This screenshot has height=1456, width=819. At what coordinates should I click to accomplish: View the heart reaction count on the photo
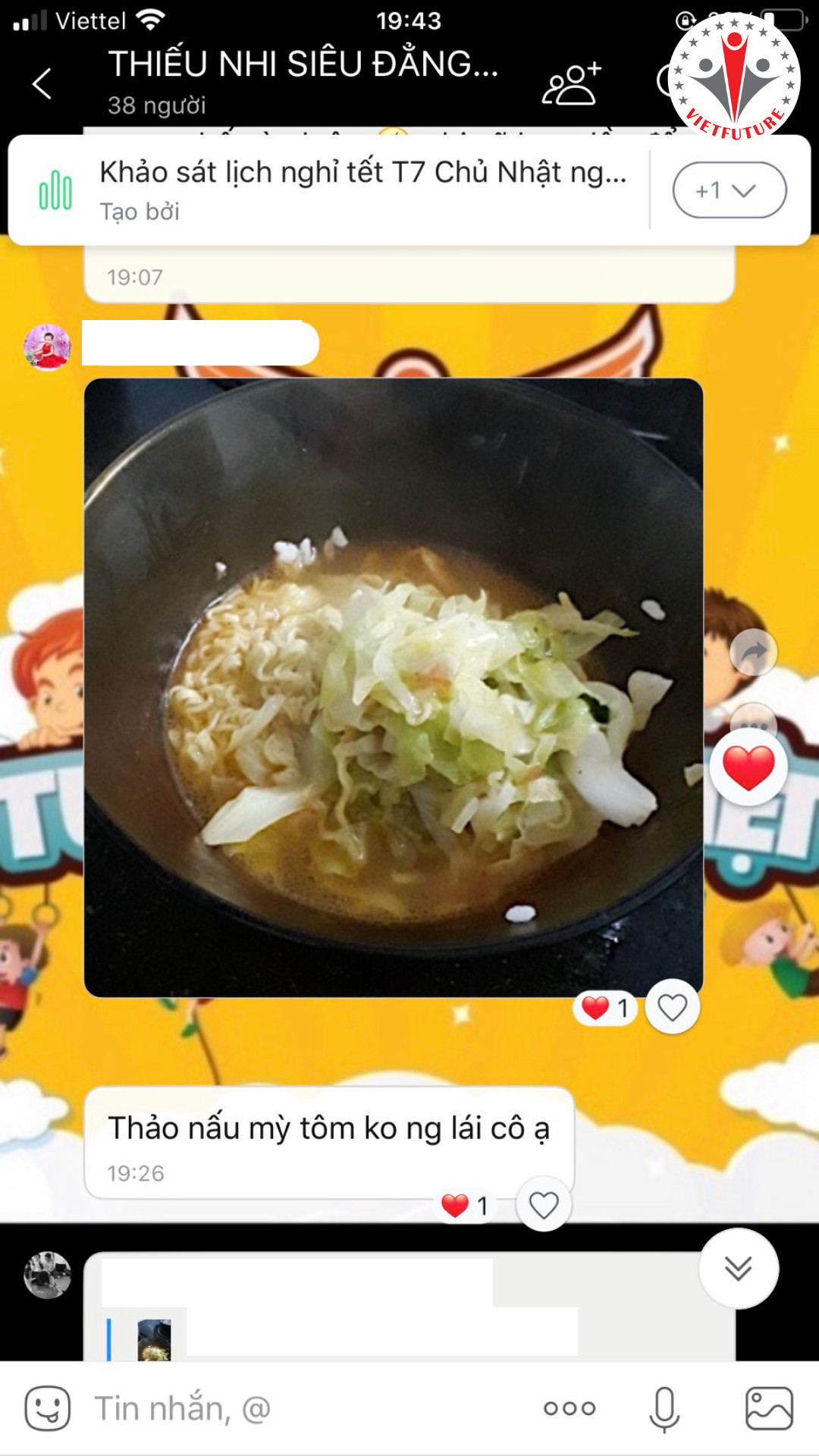click(605, 1008)
